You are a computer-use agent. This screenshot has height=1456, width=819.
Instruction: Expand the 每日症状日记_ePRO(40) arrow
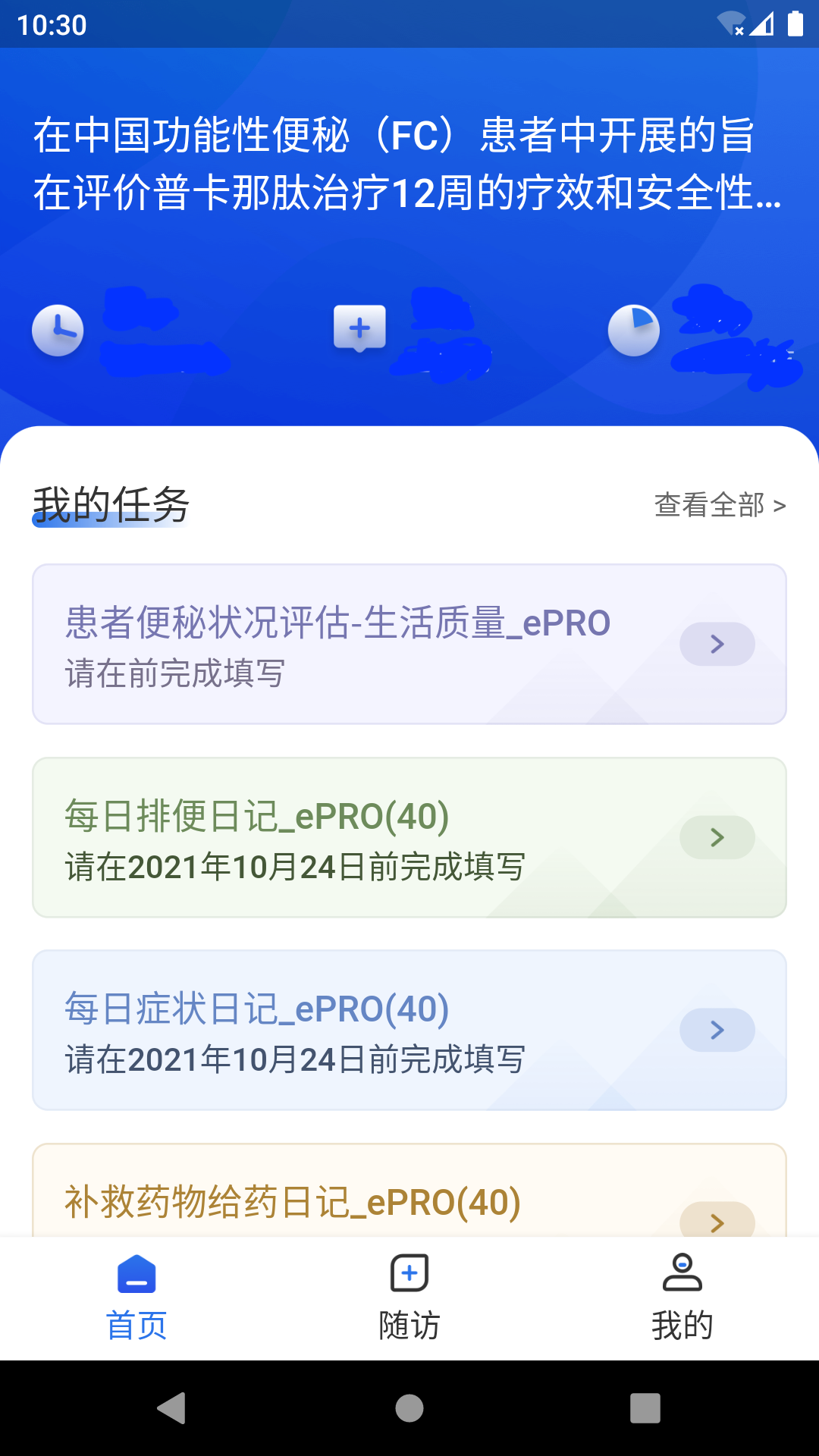pos(717,1030)
